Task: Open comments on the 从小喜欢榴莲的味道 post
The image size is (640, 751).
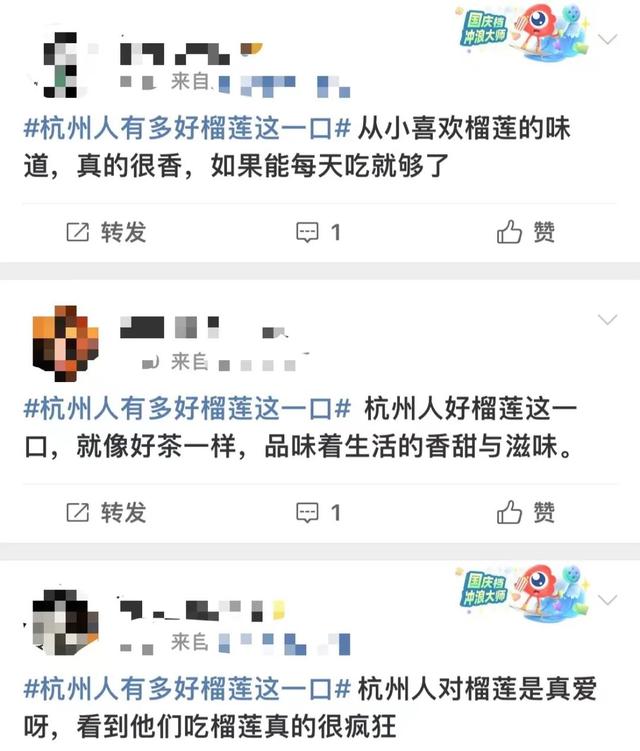Action: click(319, 232)
